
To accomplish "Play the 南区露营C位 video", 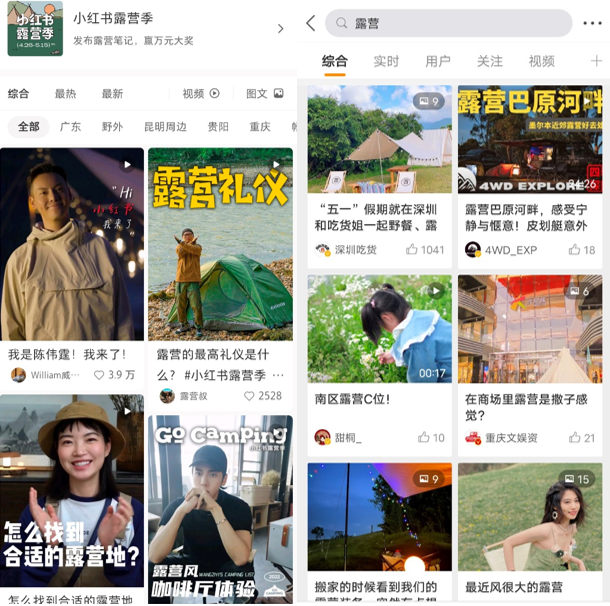I will (x=379, y=329).
